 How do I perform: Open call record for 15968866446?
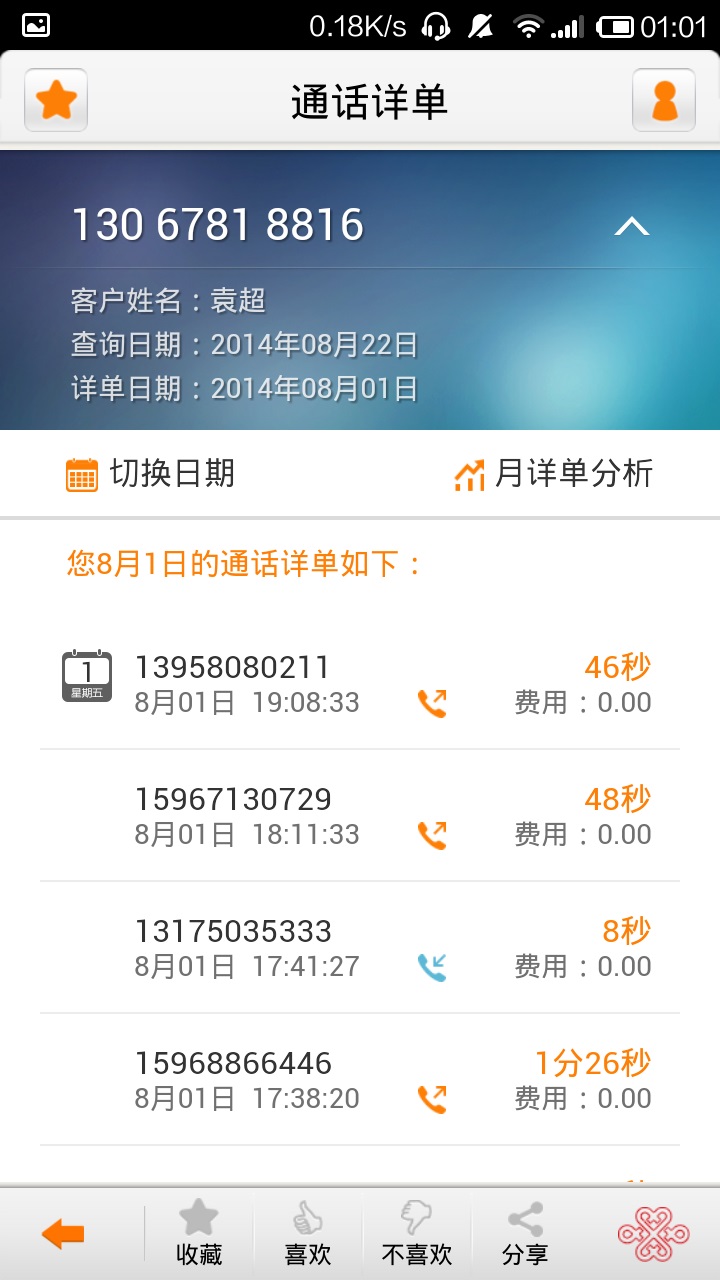tap(360, 1080)
